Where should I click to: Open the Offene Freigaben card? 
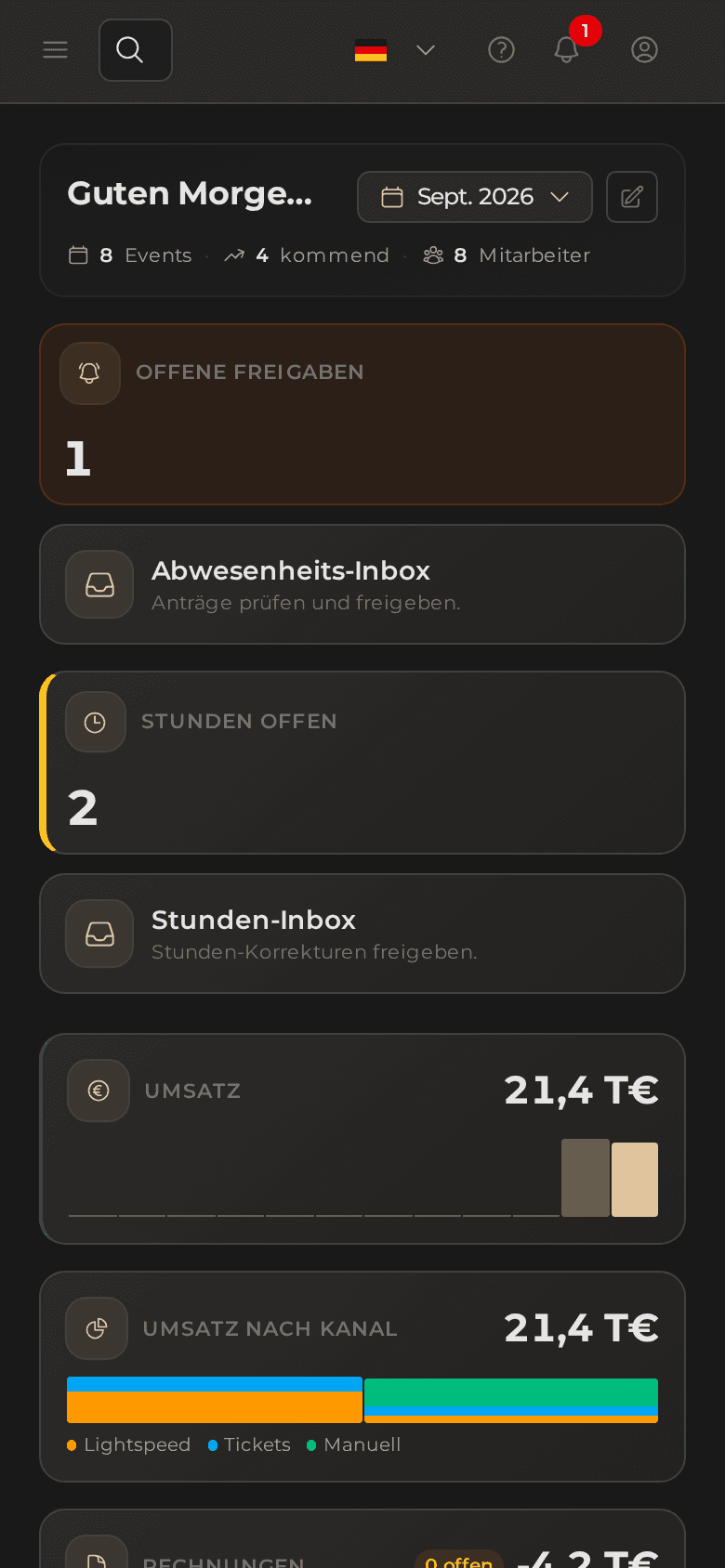coord(362,414)
